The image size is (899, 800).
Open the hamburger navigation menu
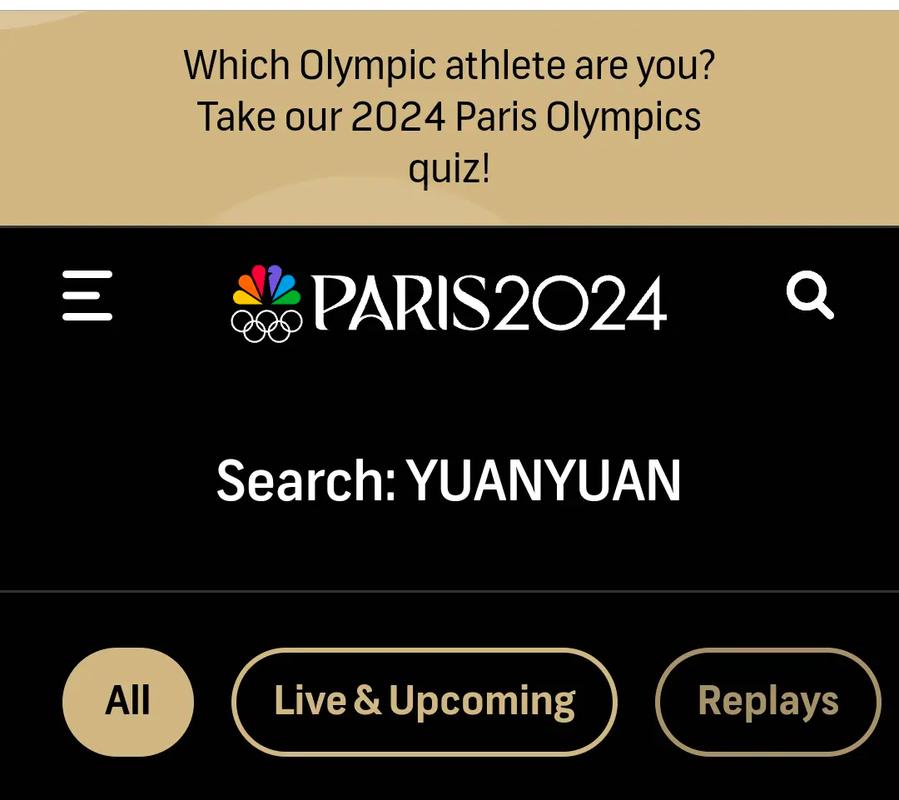[88, 296]
